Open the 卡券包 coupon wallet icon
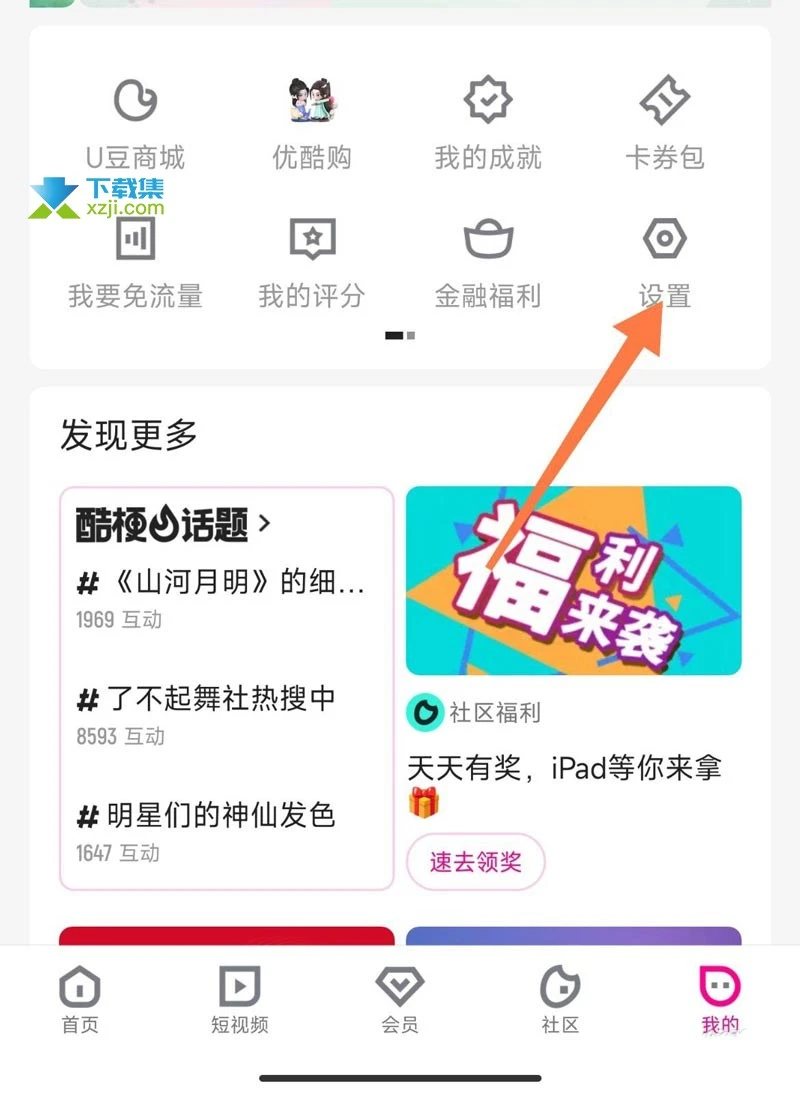 pos(663,100)
